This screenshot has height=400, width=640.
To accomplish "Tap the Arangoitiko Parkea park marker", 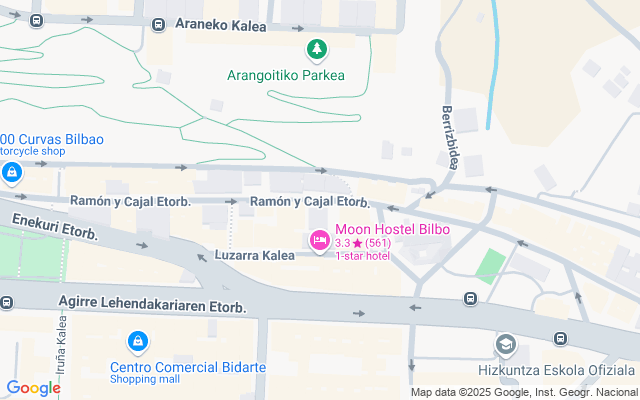I will (x=316, y=49).
